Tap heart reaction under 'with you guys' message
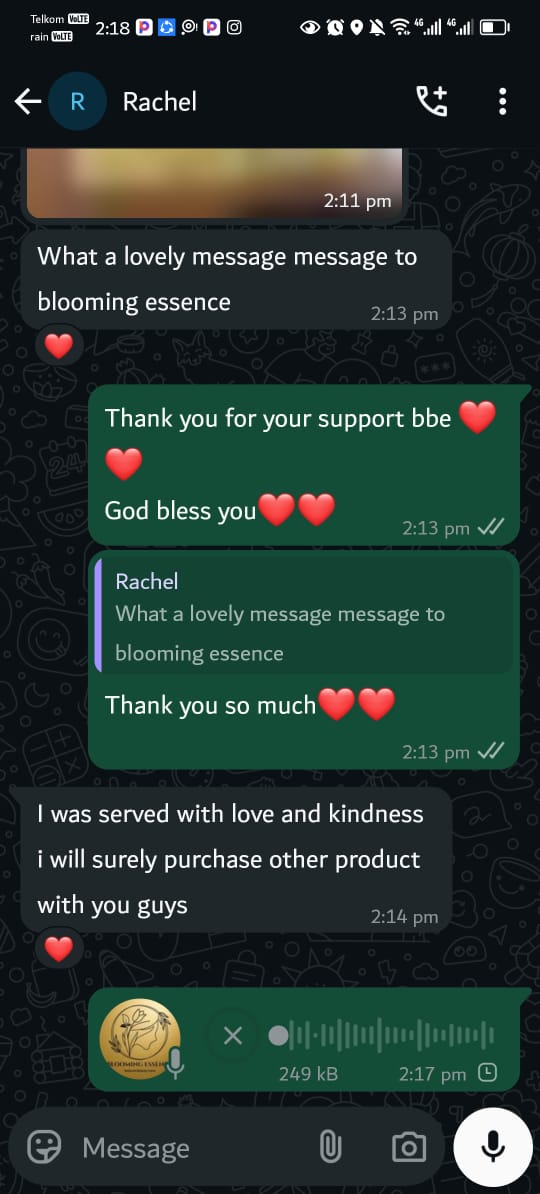 59,948
